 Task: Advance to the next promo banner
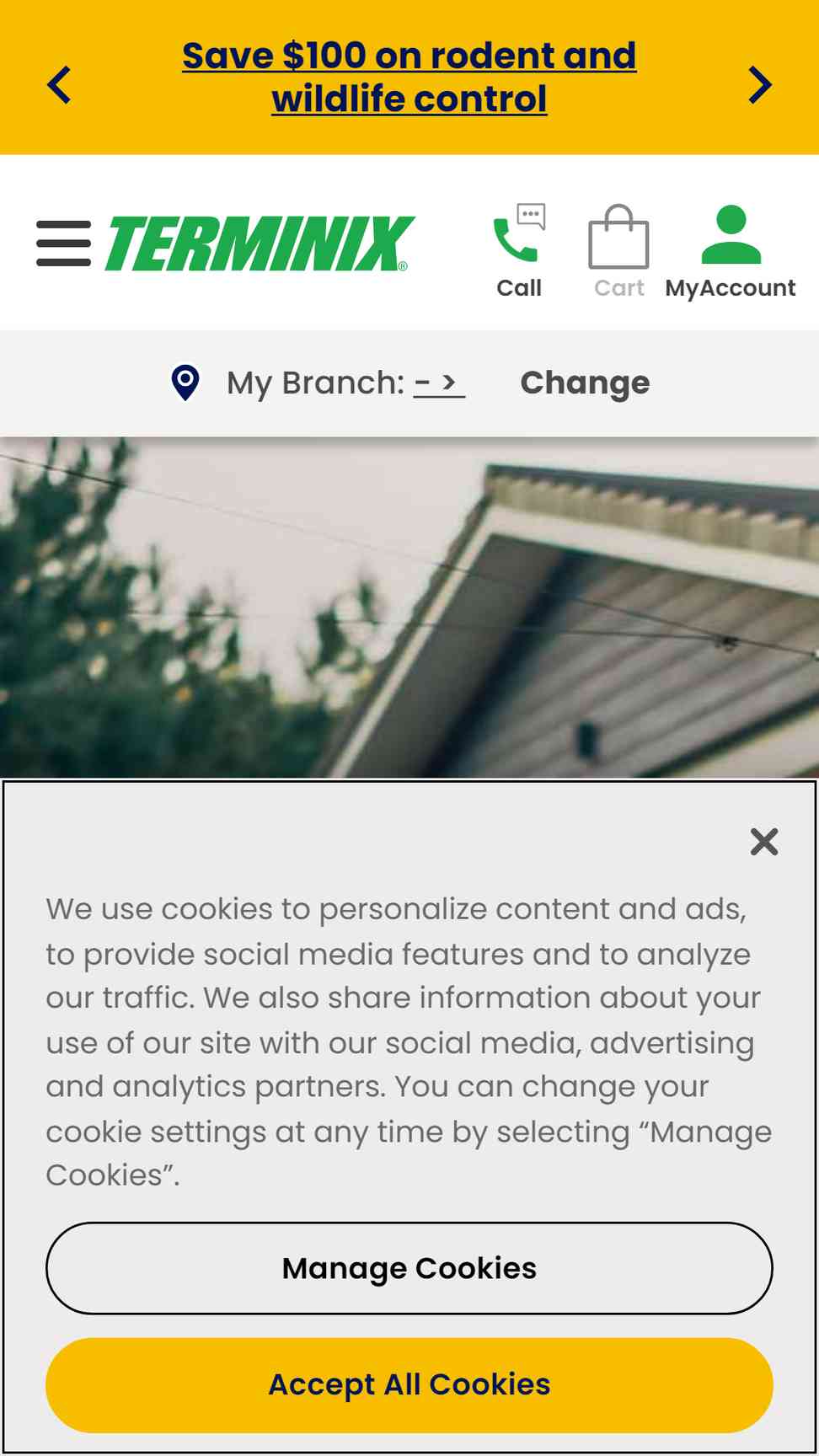point(760,85)
